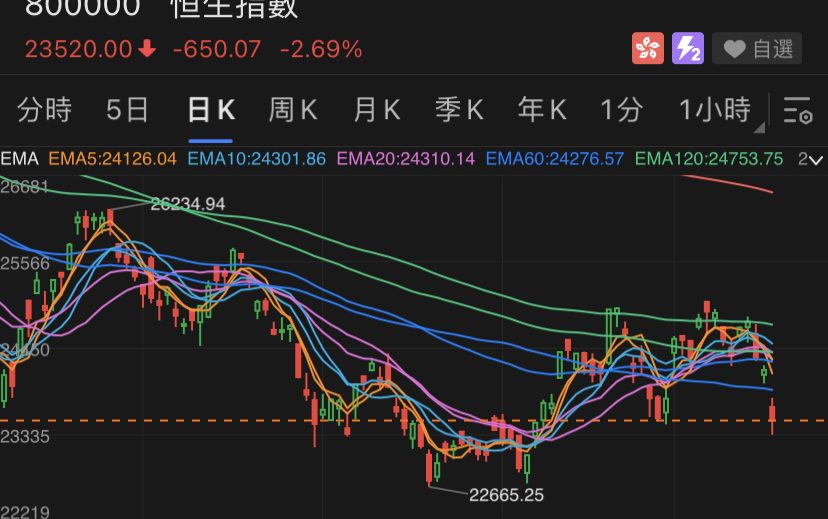Add index to 自選 watchlist
Image resolution: width=828 pixels, height=519 pixels.
click(x=757, y=48)
